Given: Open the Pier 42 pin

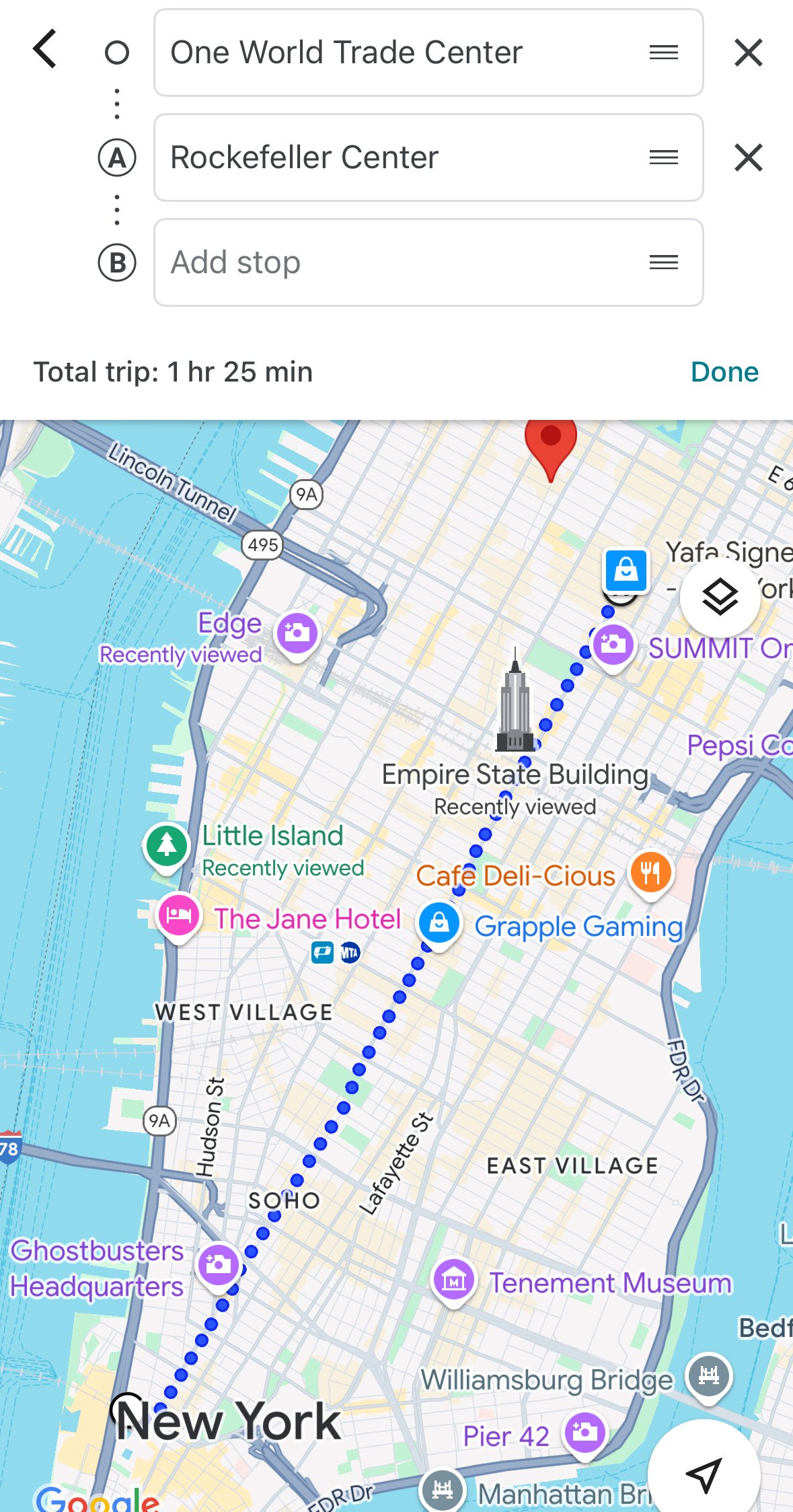Looking at the screenshot, I should [x=585, y=1434].
